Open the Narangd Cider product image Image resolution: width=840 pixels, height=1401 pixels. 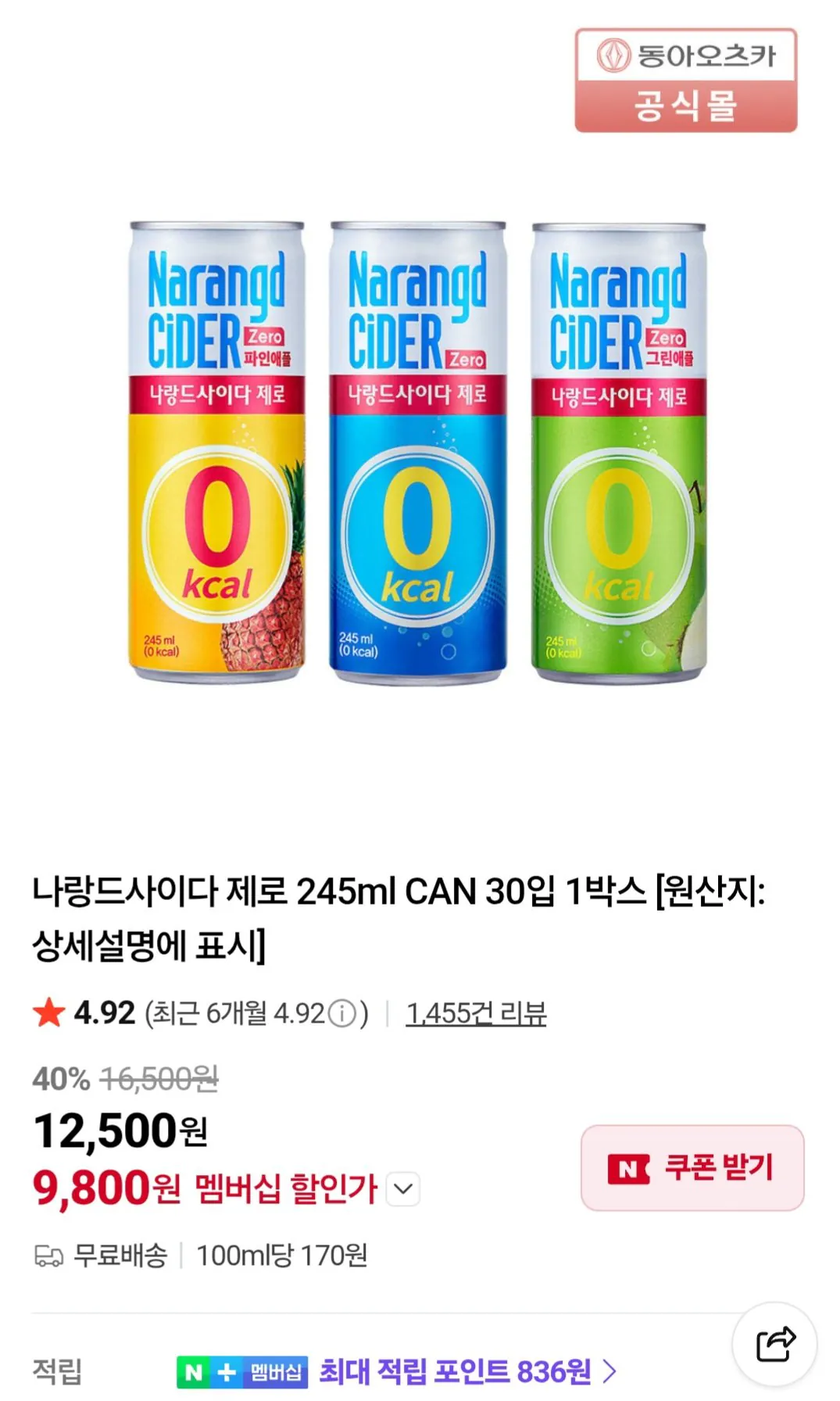click(x=418, y=452)
